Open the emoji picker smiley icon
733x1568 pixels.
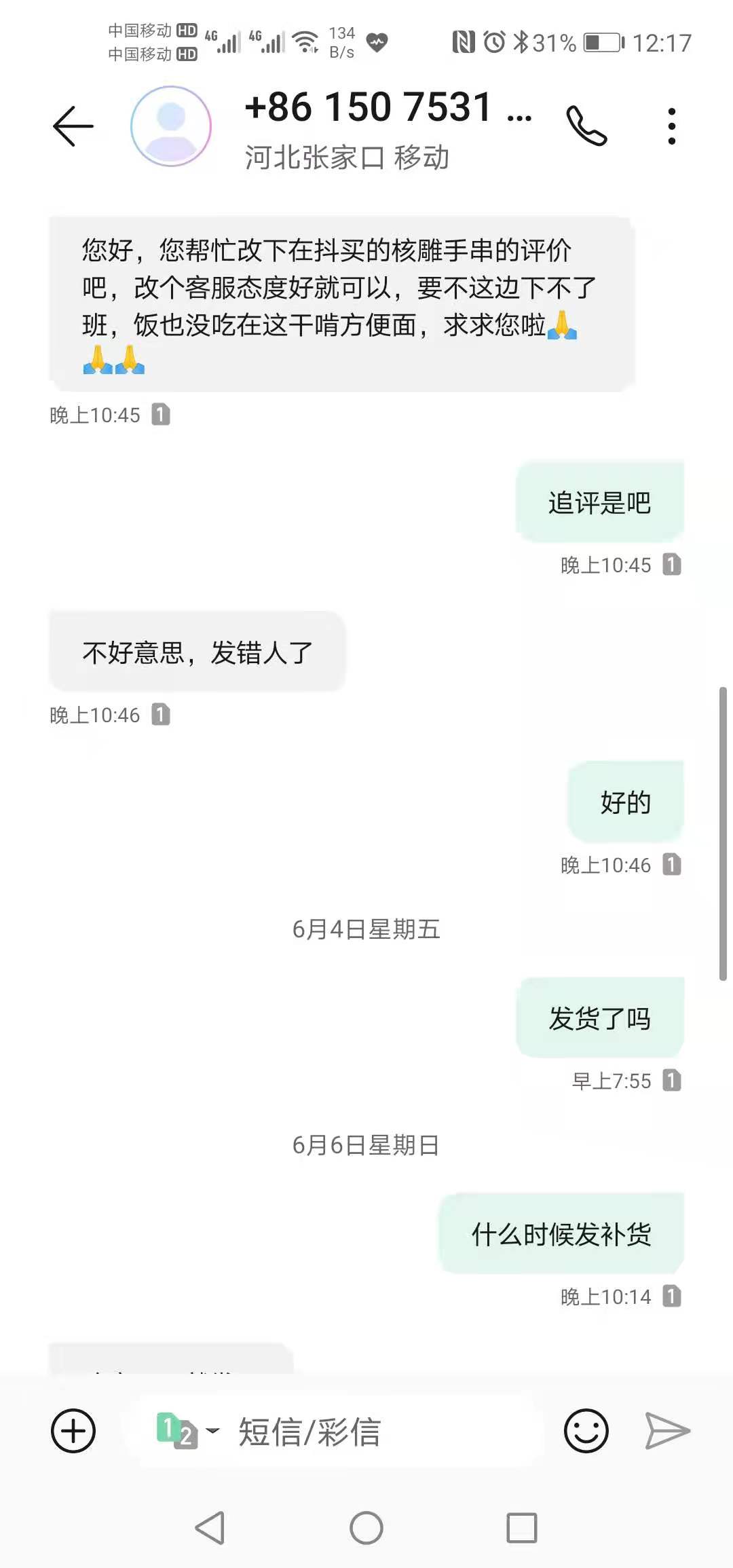pos(586,1431)
